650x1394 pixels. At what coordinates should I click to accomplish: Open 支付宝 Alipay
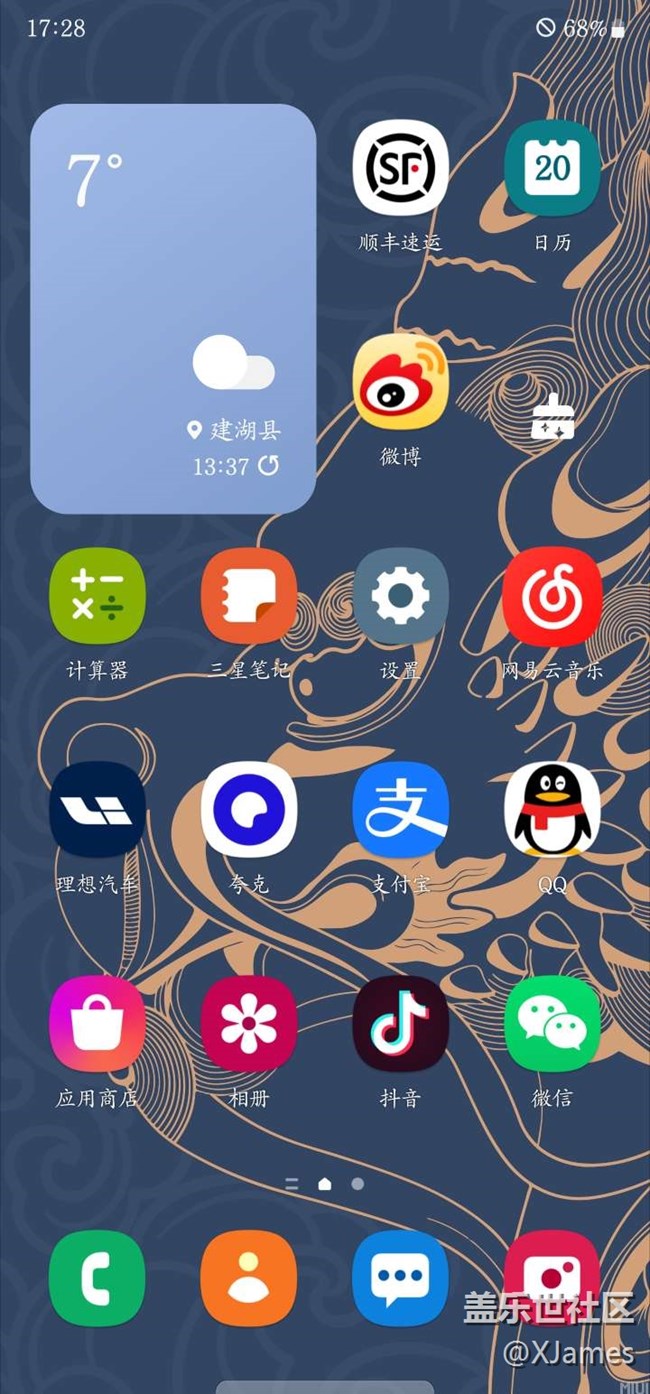point(400,810)
